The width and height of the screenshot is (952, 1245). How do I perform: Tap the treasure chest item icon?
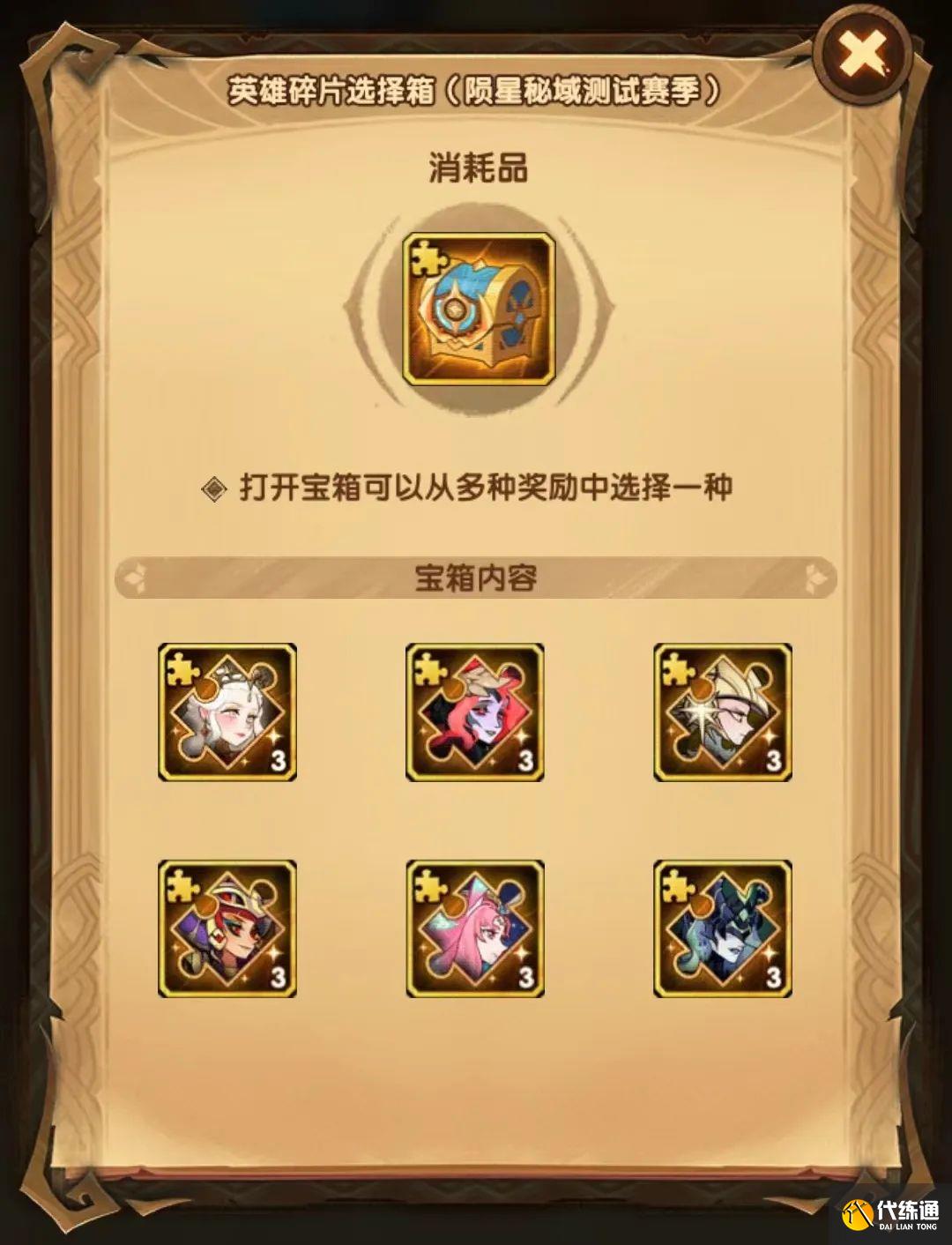click(479, 309)
